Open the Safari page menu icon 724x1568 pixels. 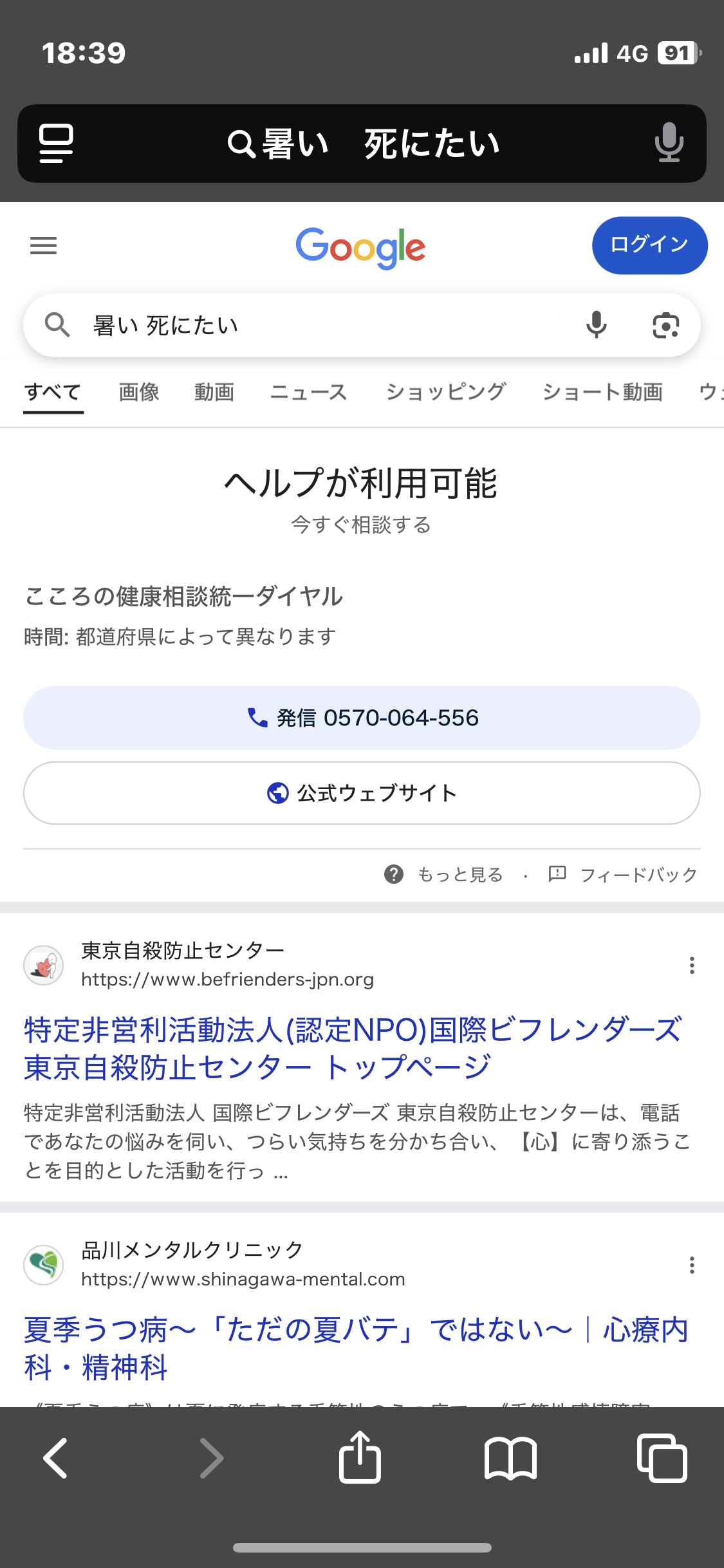(56, 143)
